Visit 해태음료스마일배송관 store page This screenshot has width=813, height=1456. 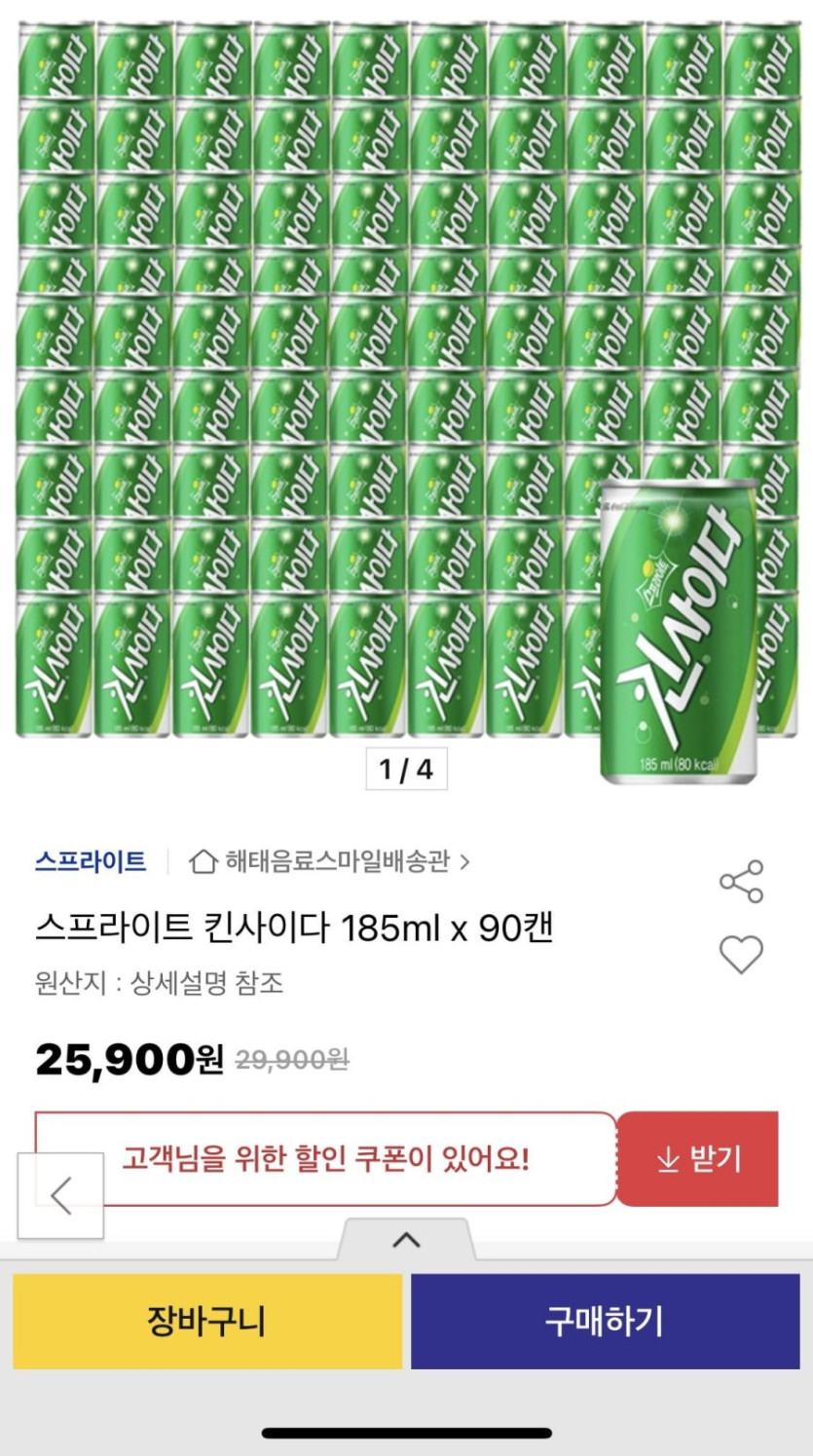click(337, 861)
